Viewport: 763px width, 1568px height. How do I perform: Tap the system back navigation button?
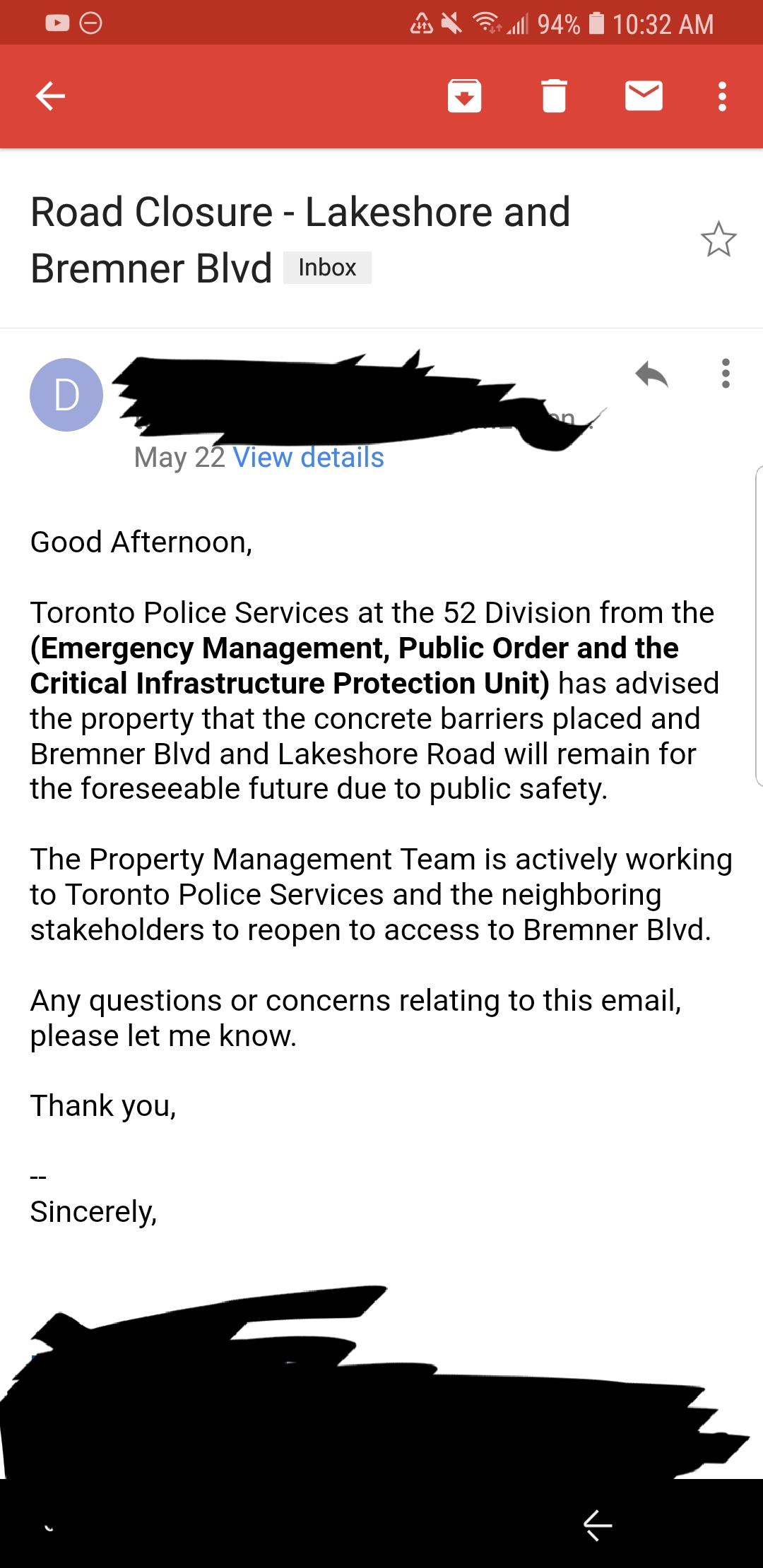(598, 1525)
